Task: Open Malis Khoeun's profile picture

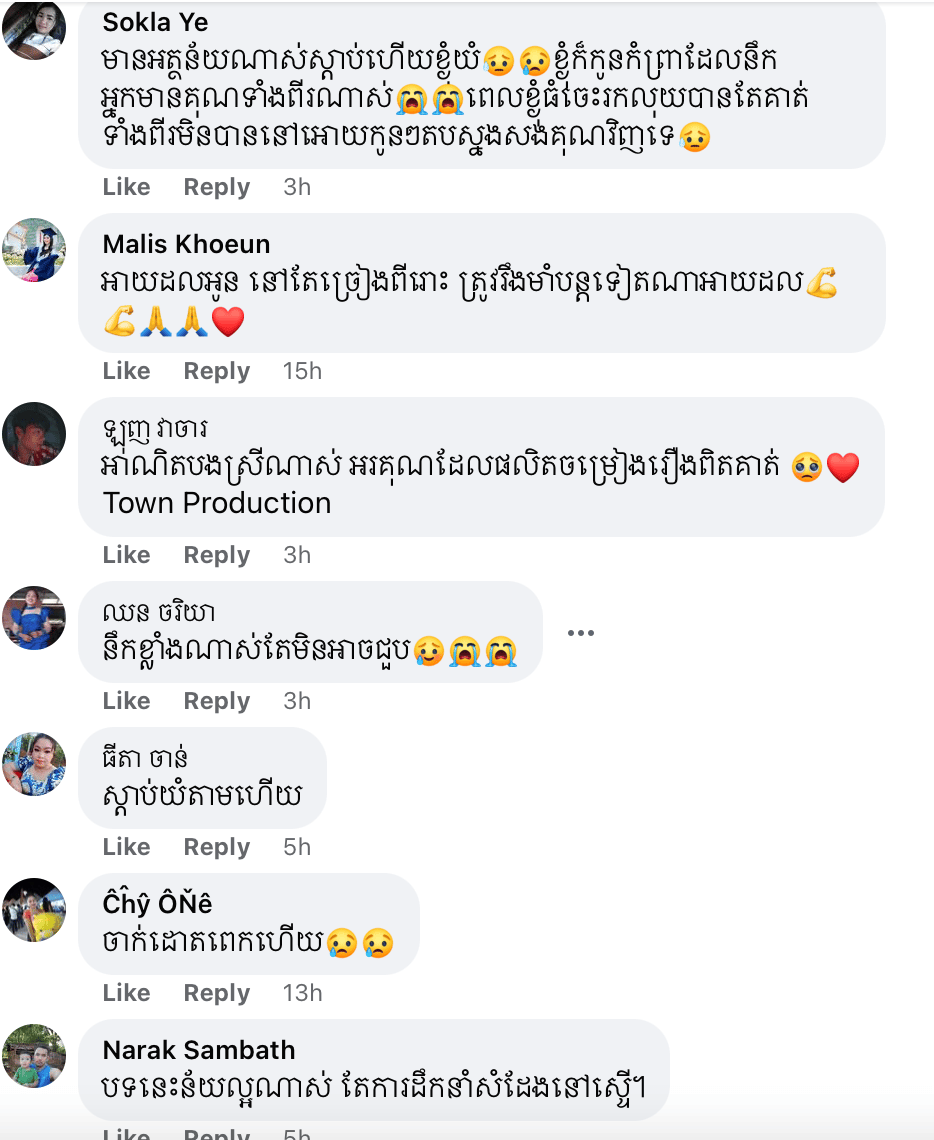Action: click(x=34, y=250)
